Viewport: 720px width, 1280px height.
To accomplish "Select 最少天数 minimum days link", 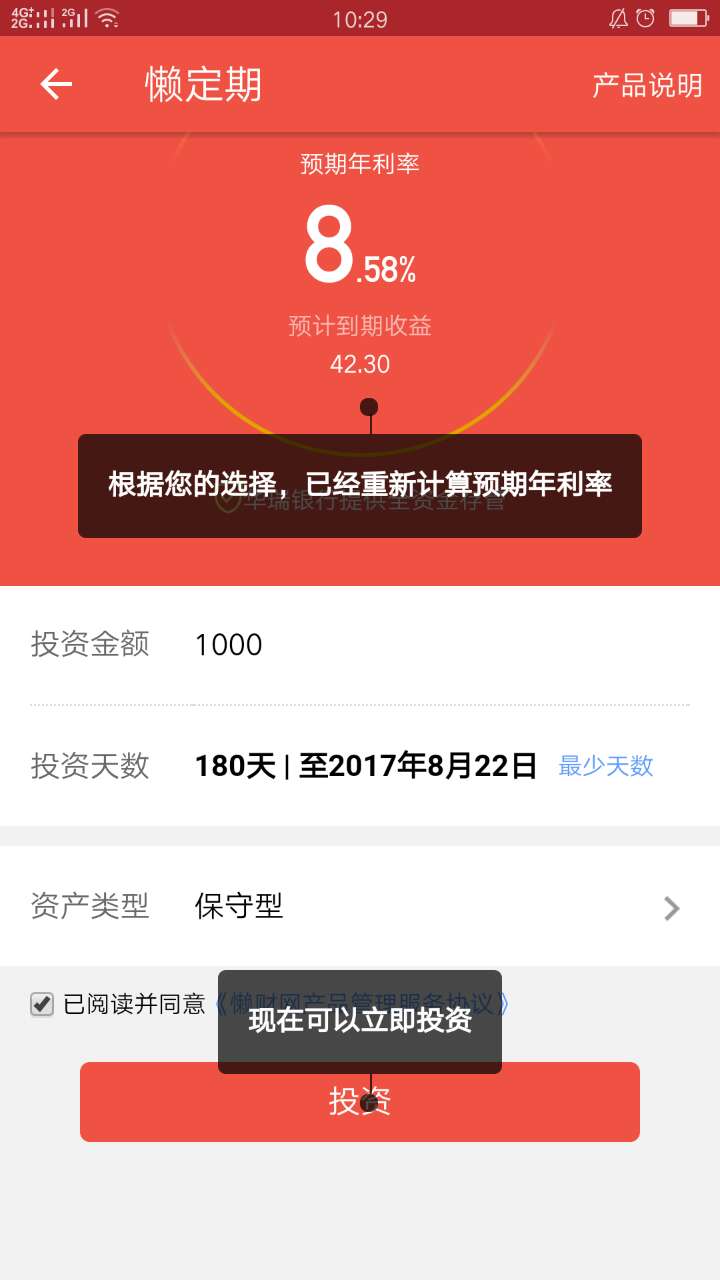I will pos(605,766).
